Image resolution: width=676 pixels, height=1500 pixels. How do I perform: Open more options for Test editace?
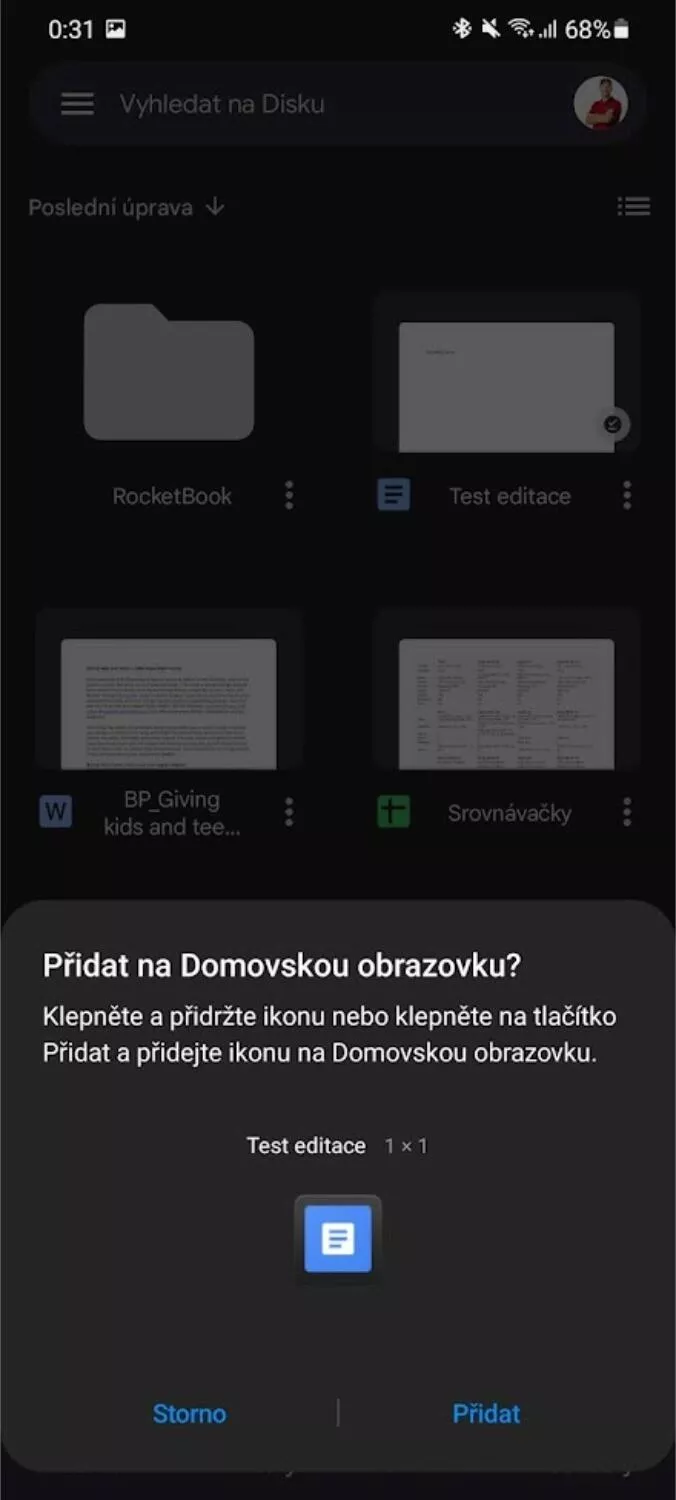[x=627, y=495]
